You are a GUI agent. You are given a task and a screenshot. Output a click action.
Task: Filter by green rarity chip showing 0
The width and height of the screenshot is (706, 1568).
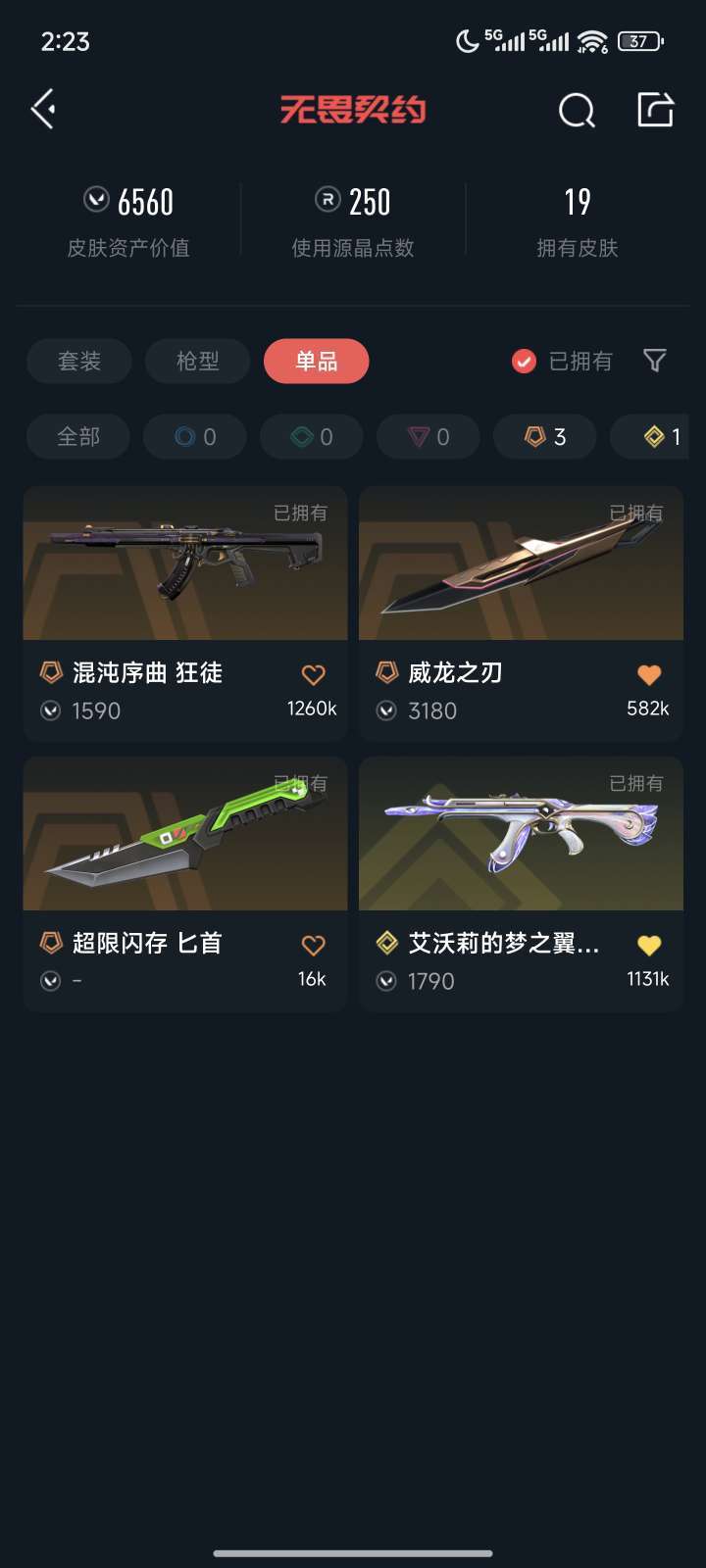[312, 437]
